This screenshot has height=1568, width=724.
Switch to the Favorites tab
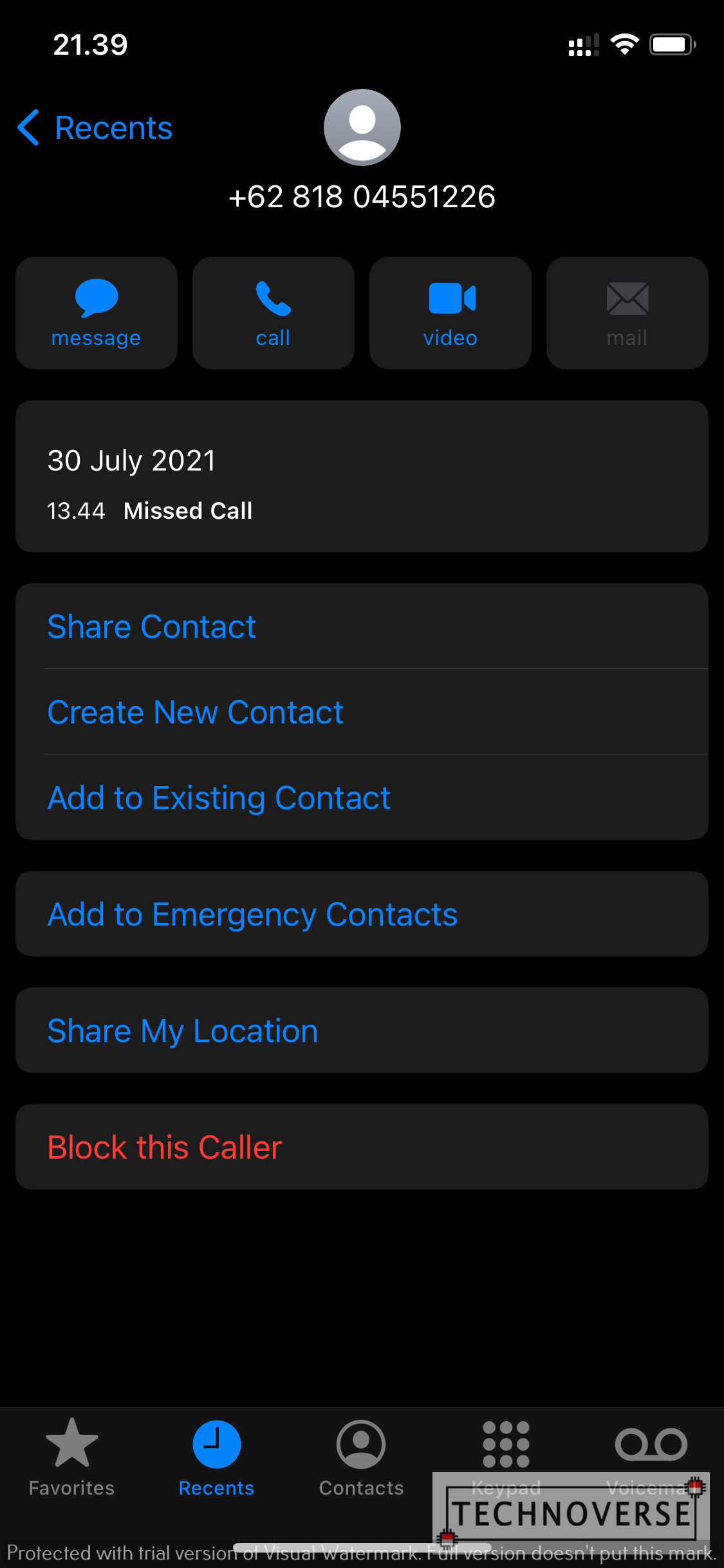[x=72, y=1459]
